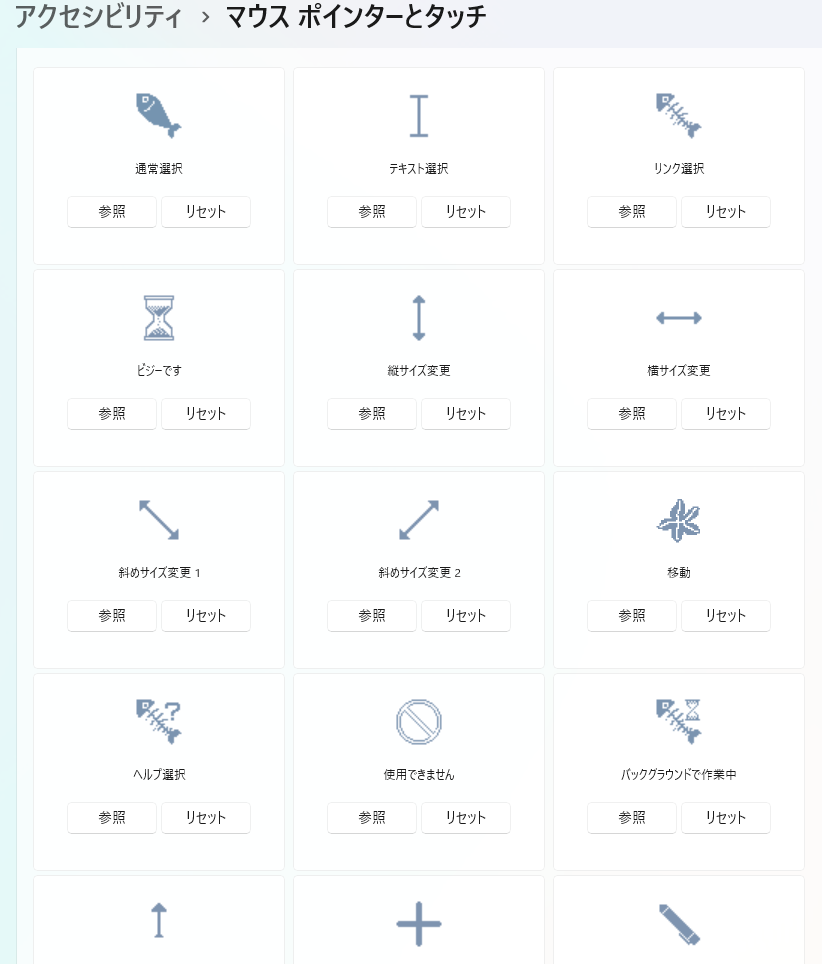Browse a file for 斜めサイズ変更 1
The width and height of the screenshot is (822, 964).
pos(112,616)
